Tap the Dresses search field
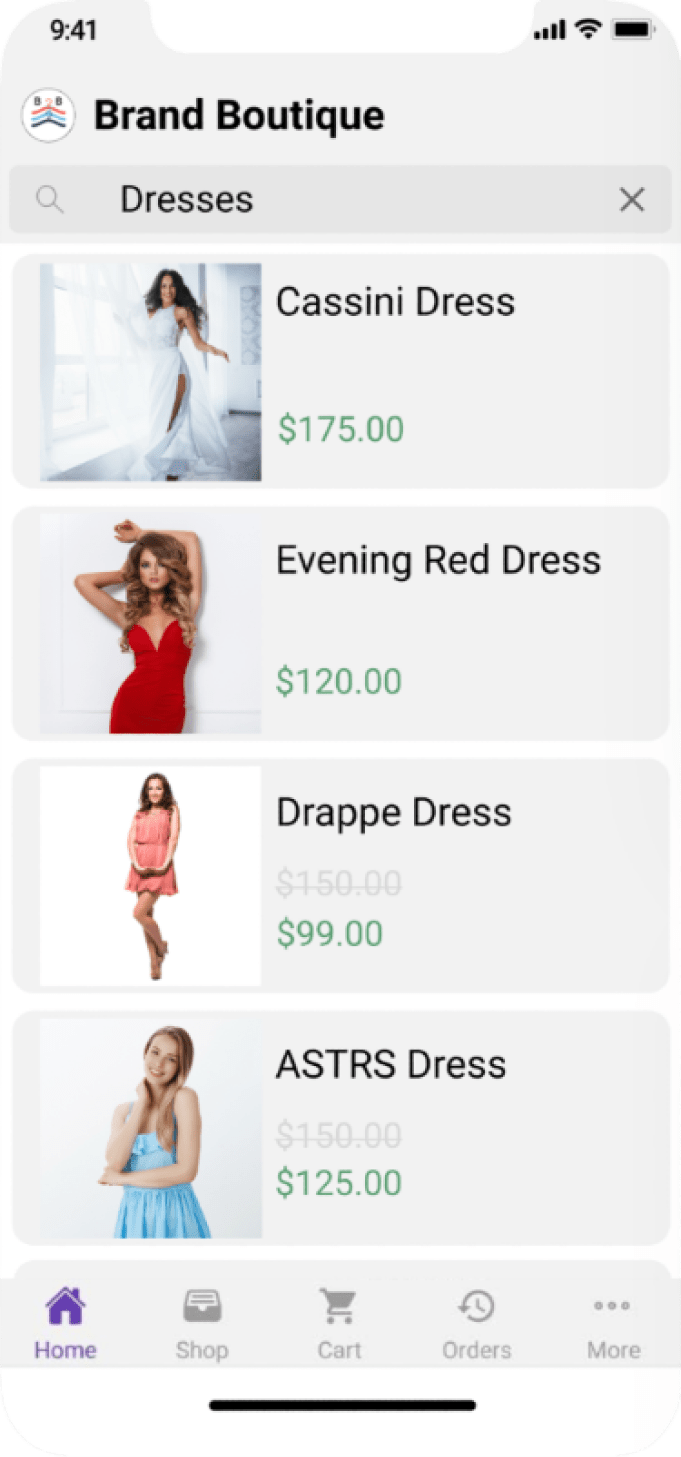 click(x=340, y=200)
